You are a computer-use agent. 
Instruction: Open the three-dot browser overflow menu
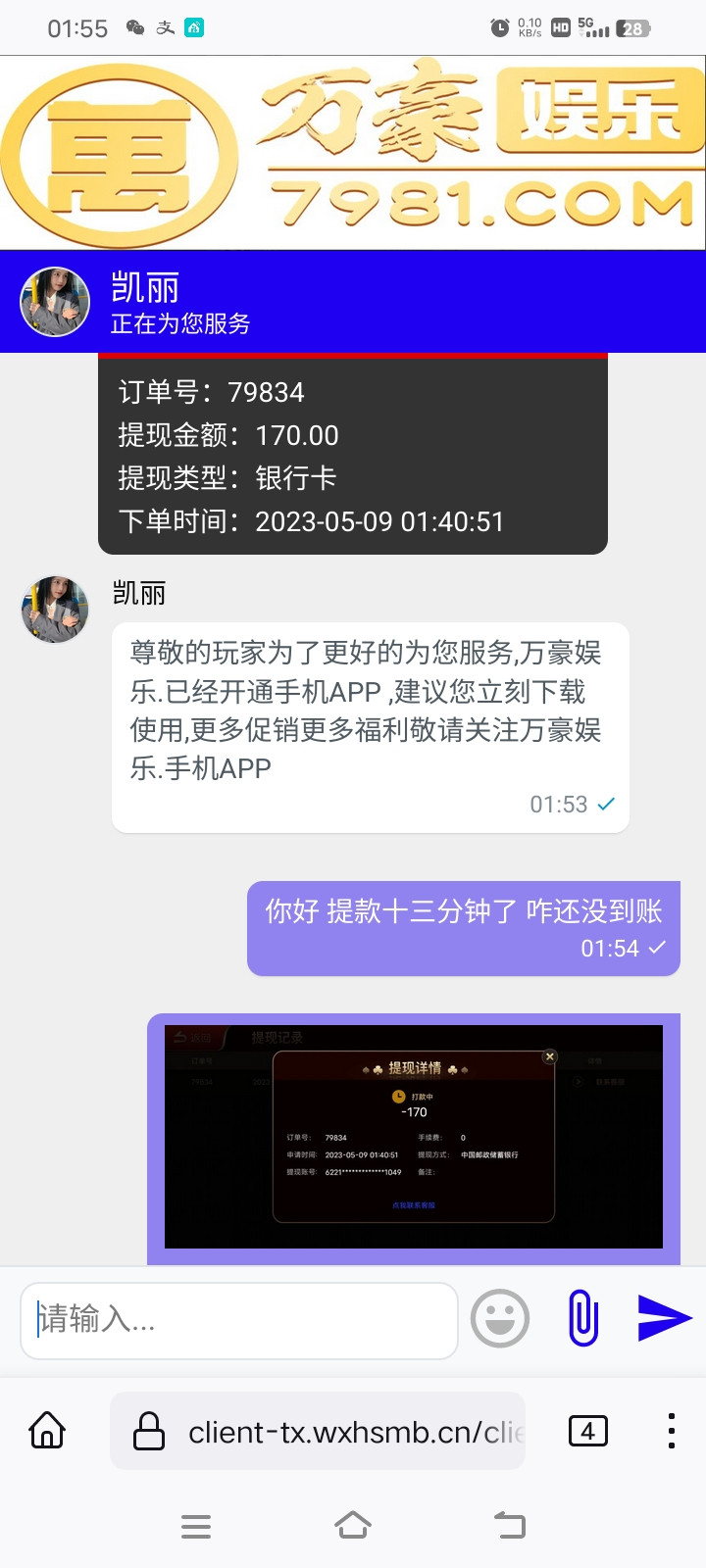(671, 1431)
